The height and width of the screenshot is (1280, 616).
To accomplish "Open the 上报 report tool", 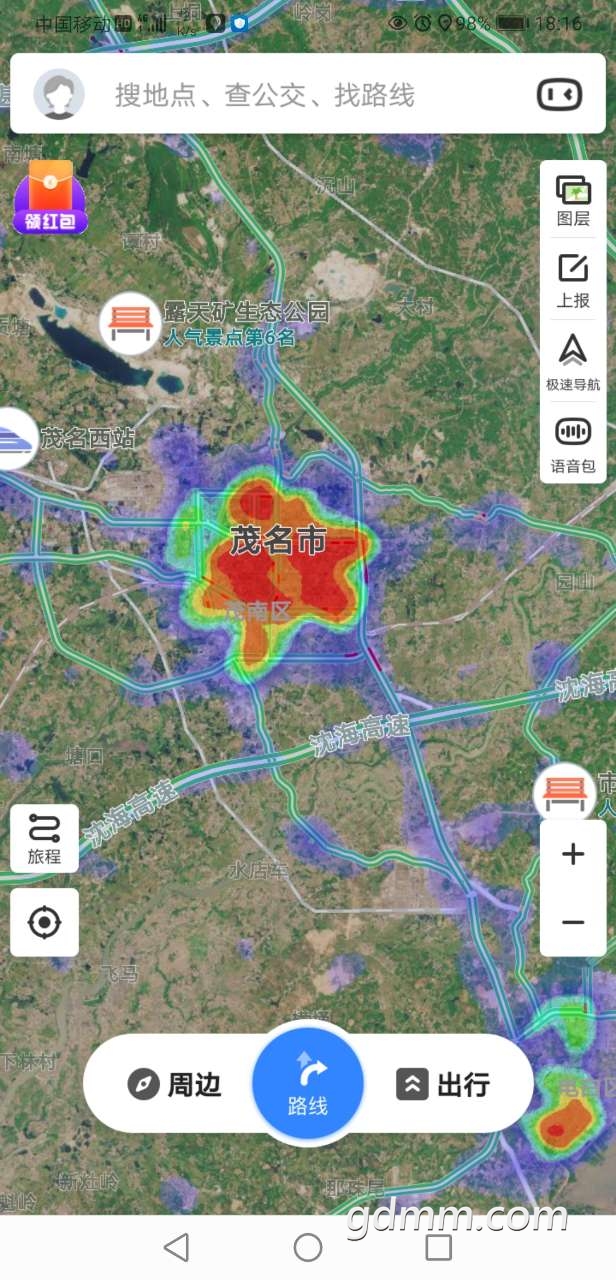I will [573, 280].
